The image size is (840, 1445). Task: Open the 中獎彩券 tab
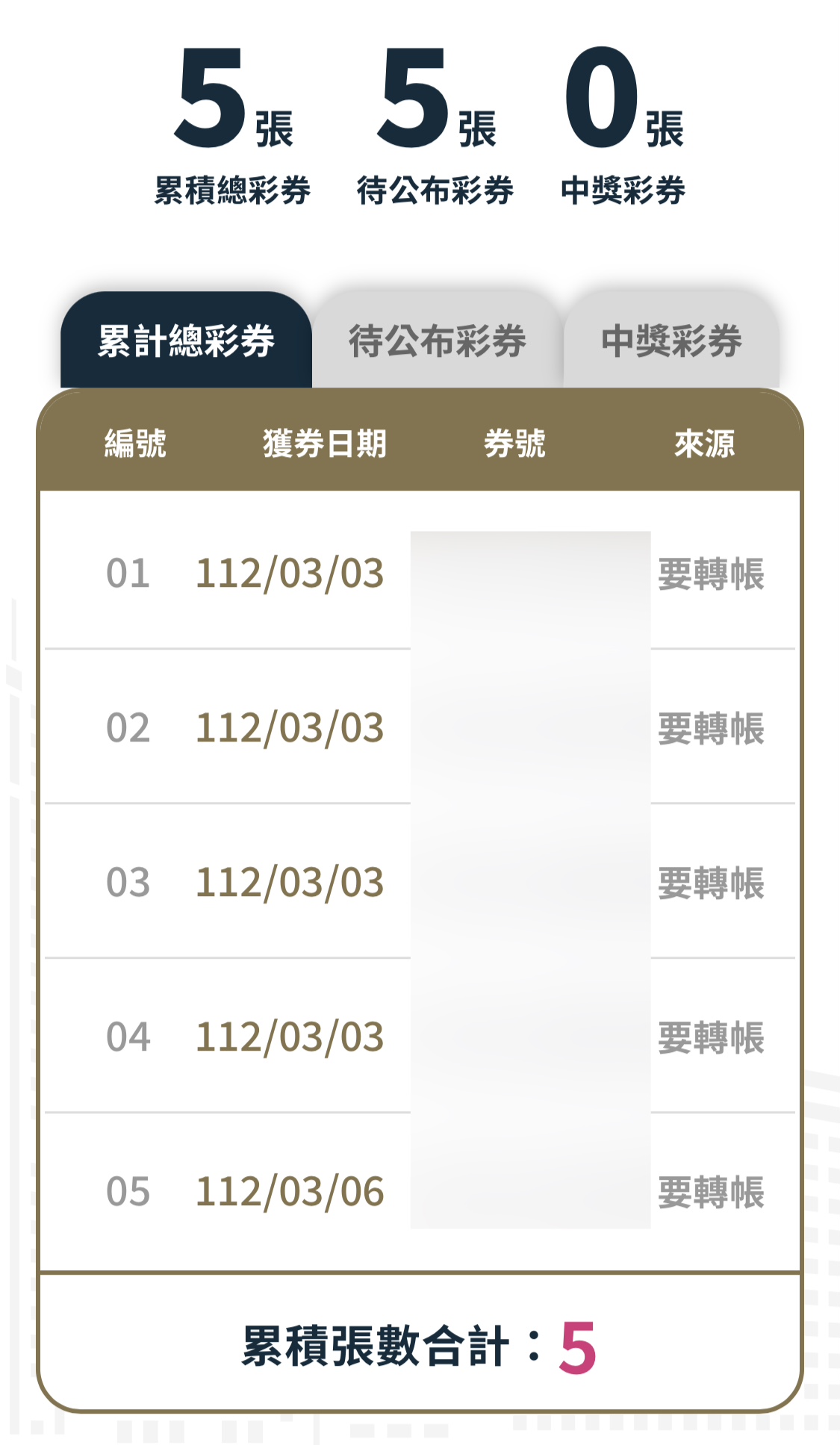pos(671,340)
